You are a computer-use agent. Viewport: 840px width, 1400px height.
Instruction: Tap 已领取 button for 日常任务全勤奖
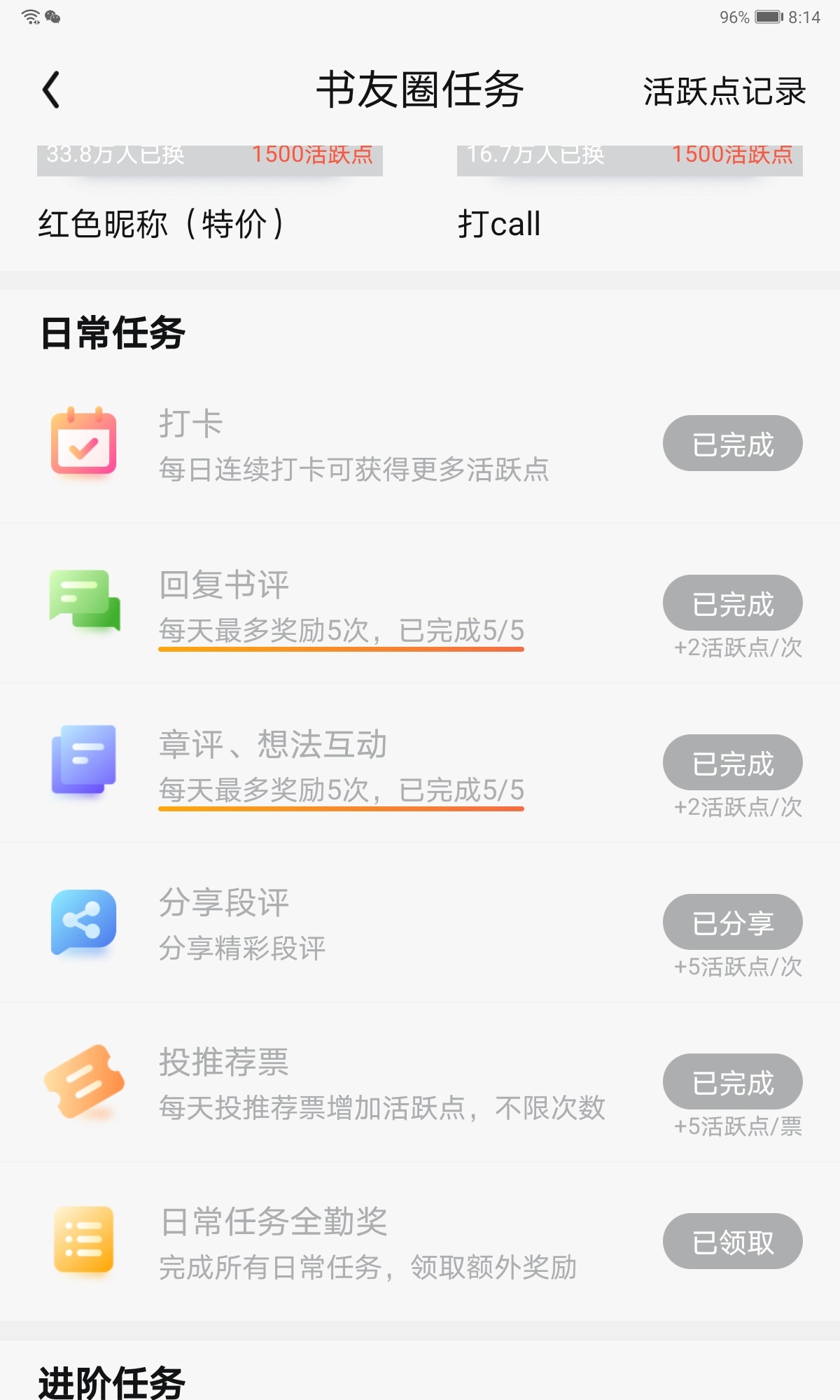click(x=733, y=1242)
